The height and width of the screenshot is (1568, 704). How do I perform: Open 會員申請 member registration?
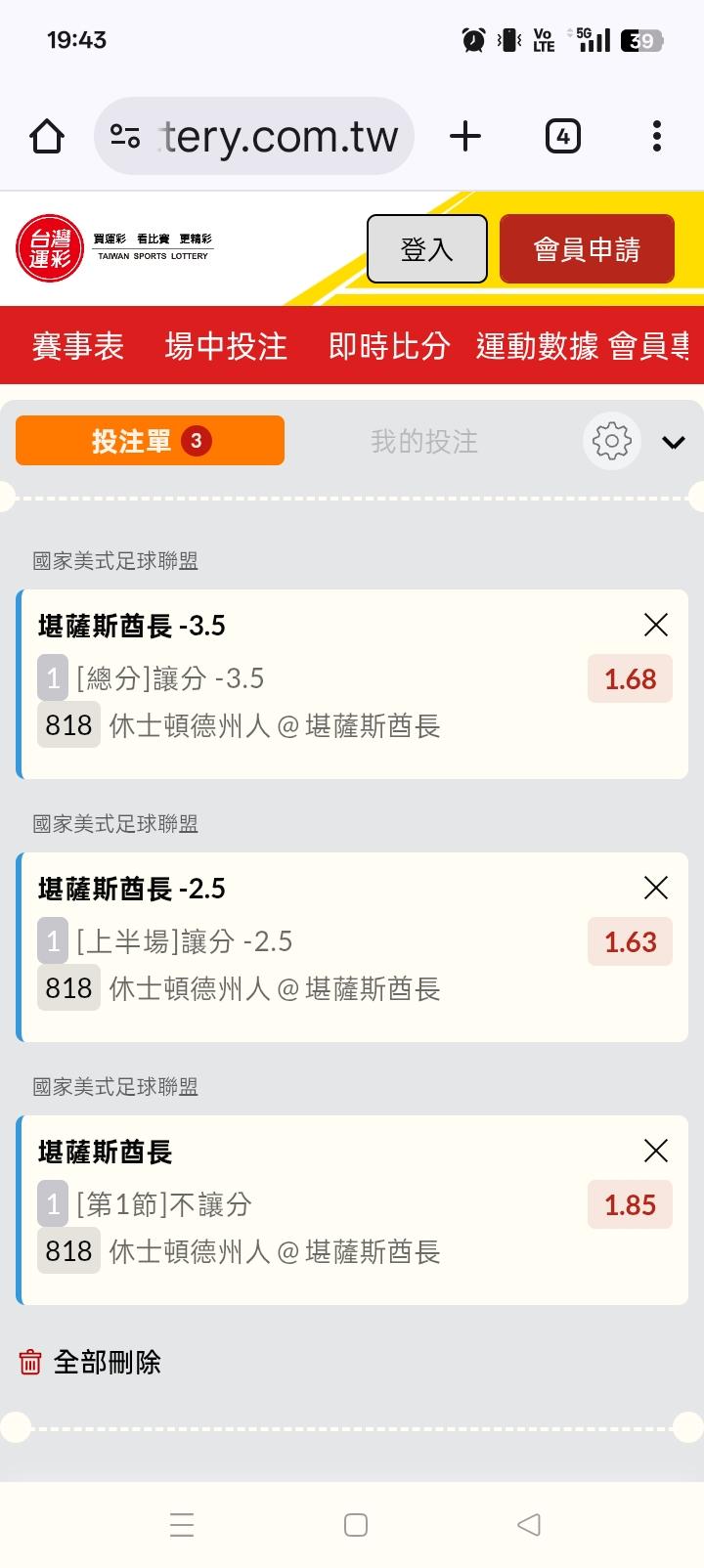click(x=587, y=249)
